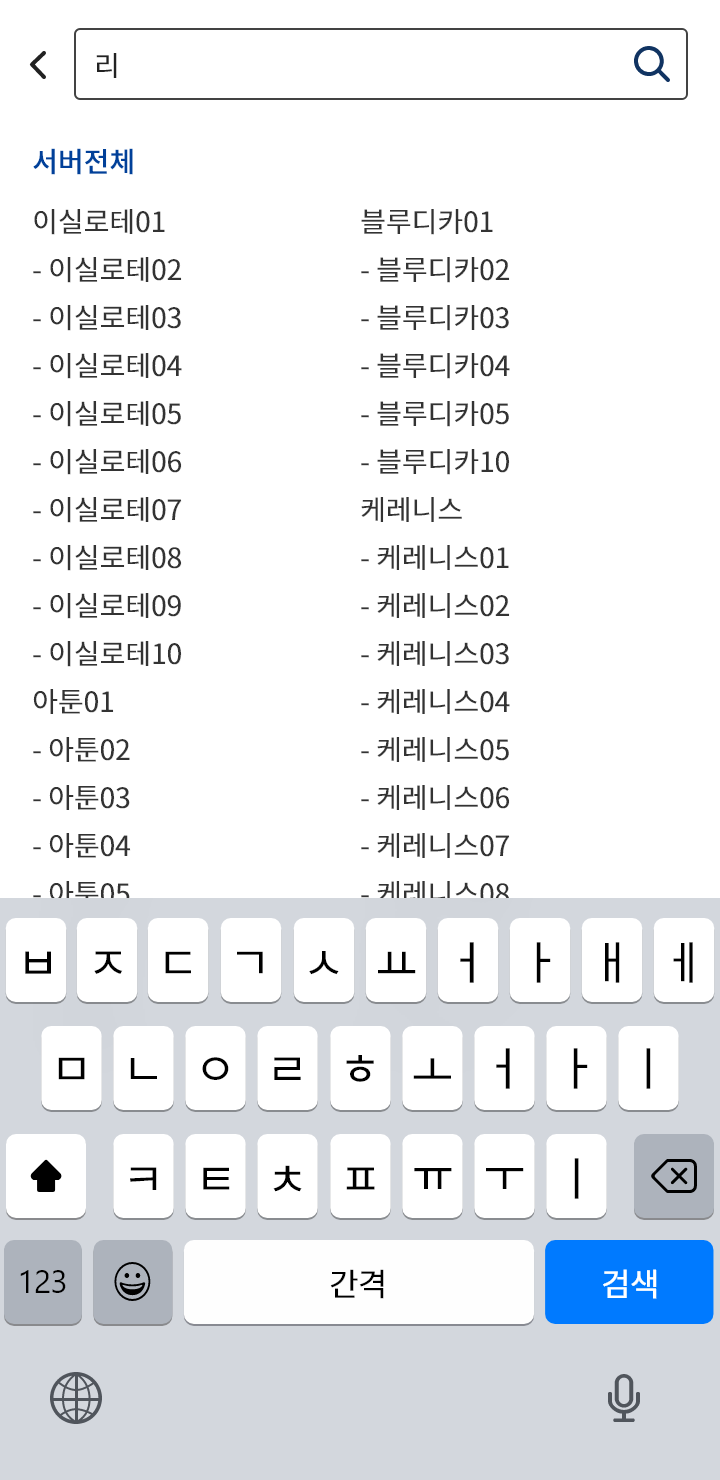
Task: Start voice dictation with microphone
Action: (624, 1398)
